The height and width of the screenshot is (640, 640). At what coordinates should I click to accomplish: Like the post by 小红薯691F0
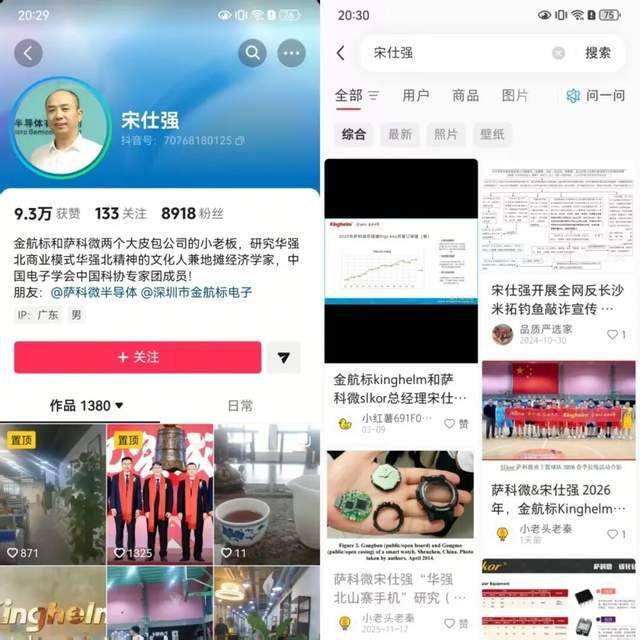(456, 424)
